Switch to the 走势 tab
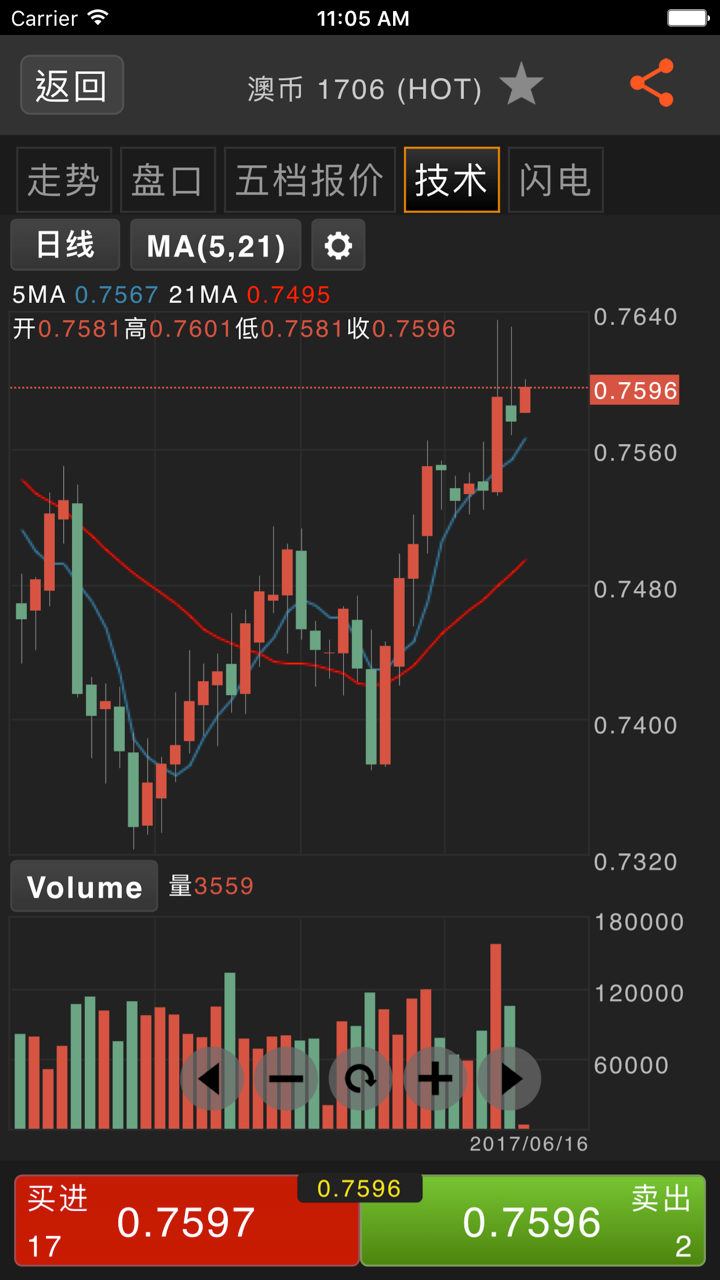Screen dimensions: 720x1280 point(63,180)
